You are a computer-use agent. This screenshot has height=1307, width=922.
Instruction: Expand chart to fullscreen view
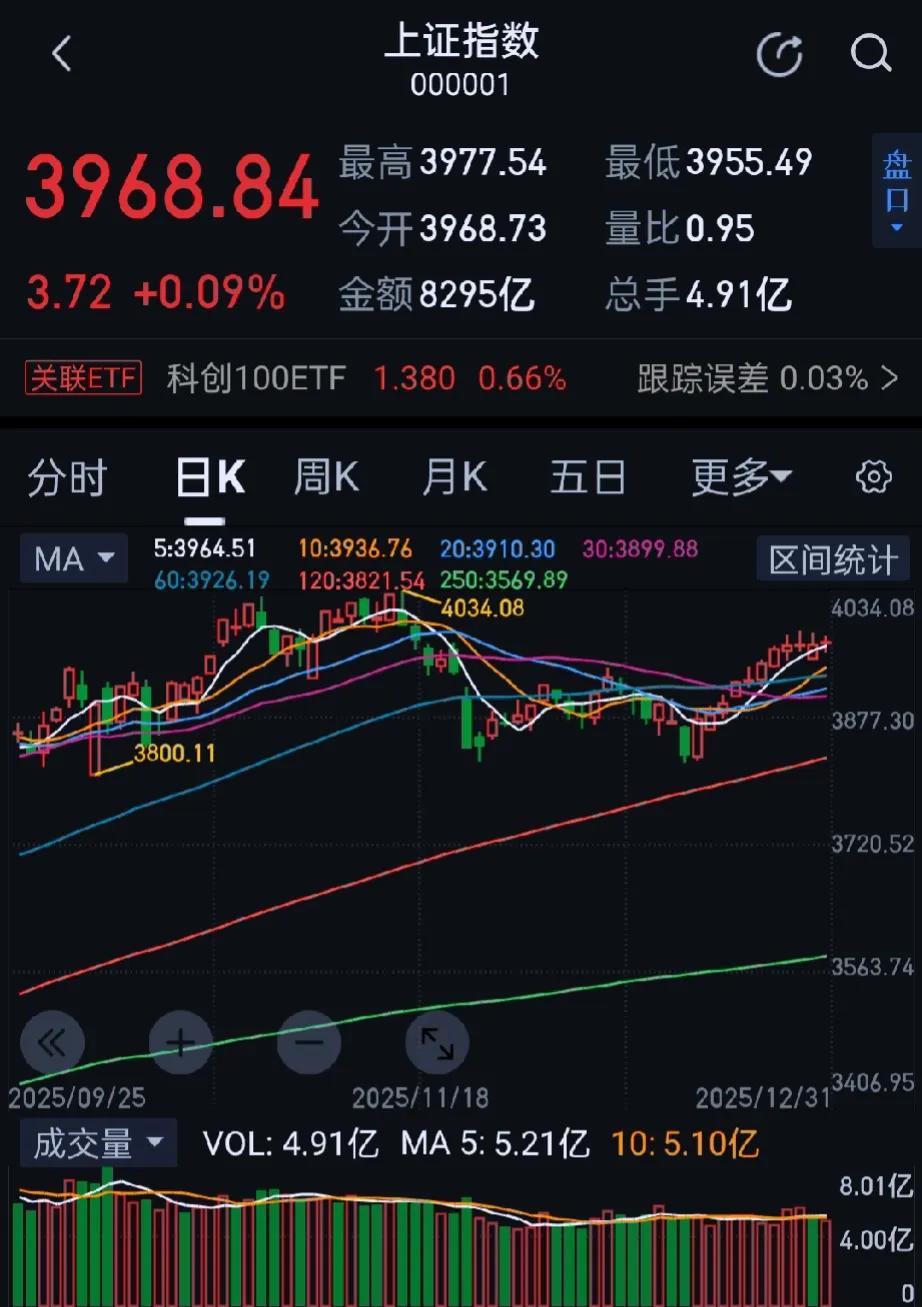pyautogui.click(x=437, y=1042)
